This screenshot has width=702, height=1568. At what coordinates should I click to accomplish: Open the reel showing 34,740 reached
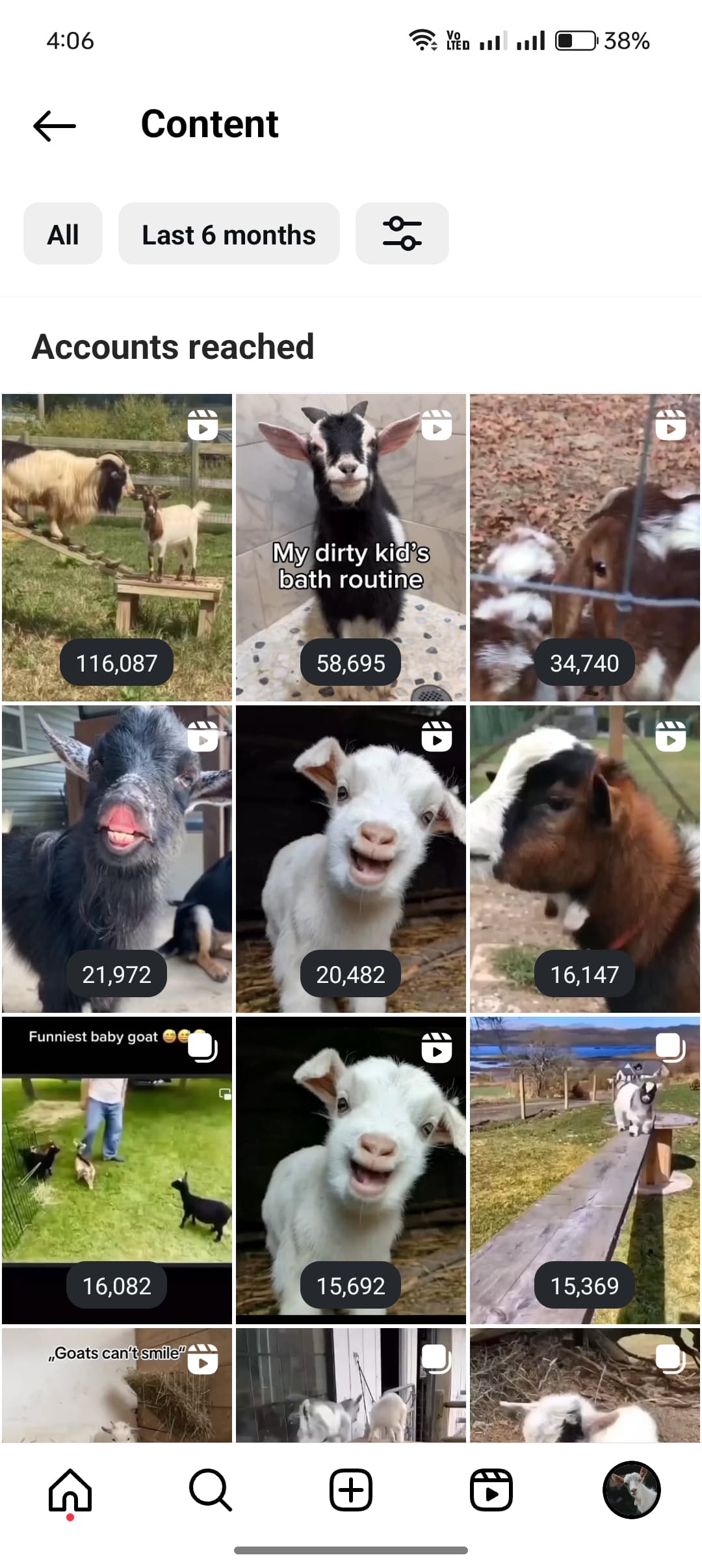pyautogui.click(x=585, y=547)
